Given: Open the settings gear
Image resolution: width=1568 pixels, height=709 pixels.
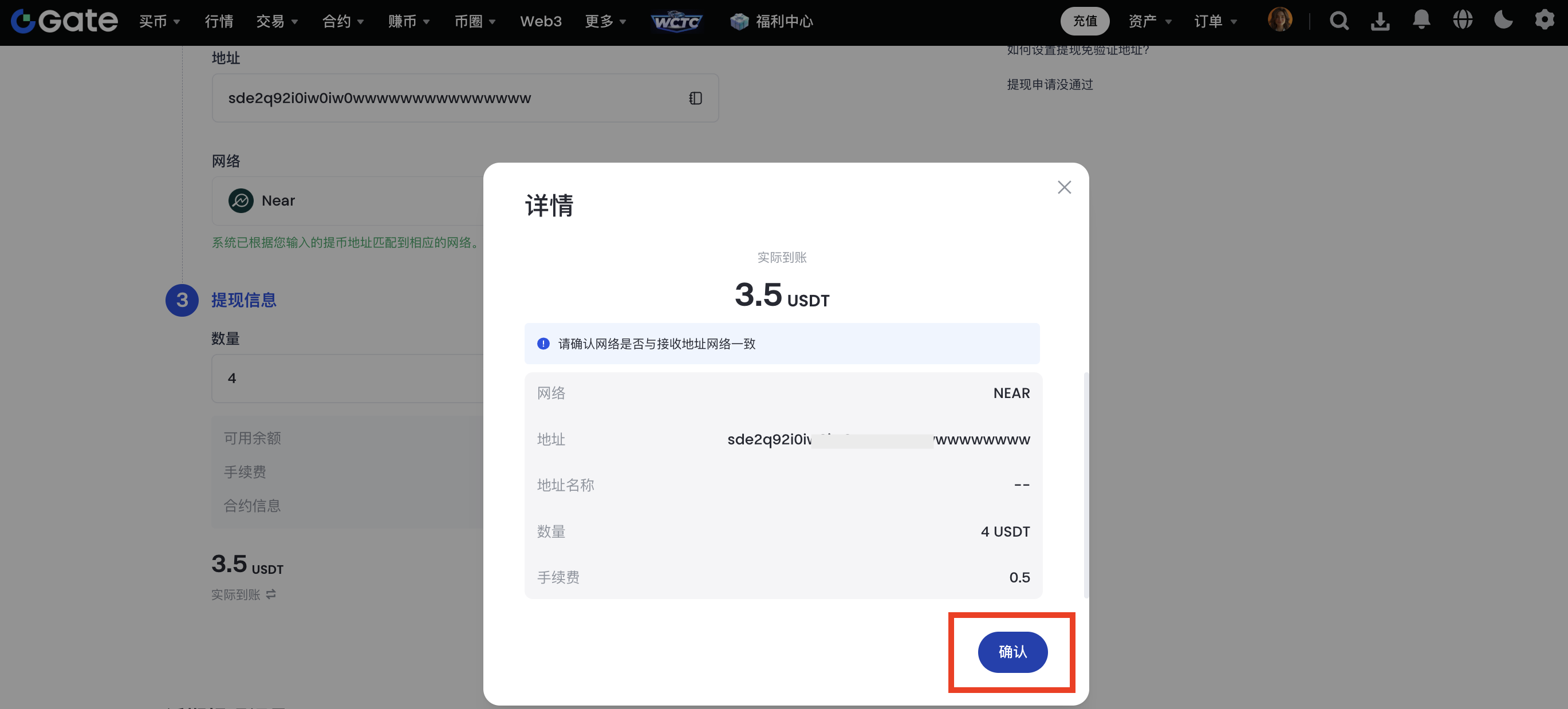Looking at the screenshot, I should (x=1543, y=20).
